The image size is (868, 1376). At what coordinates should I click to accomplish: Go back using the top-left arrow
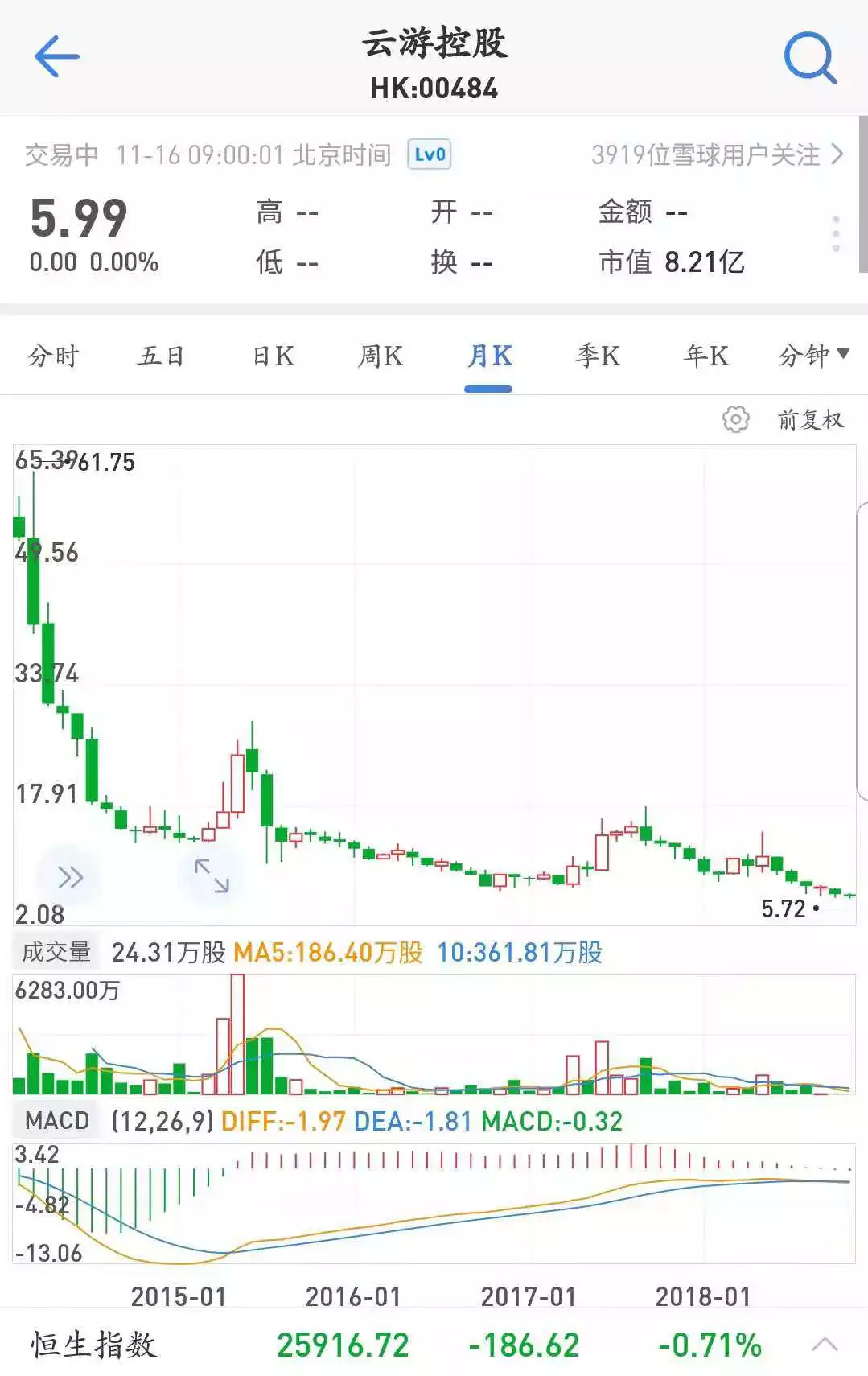coord(56,56)
